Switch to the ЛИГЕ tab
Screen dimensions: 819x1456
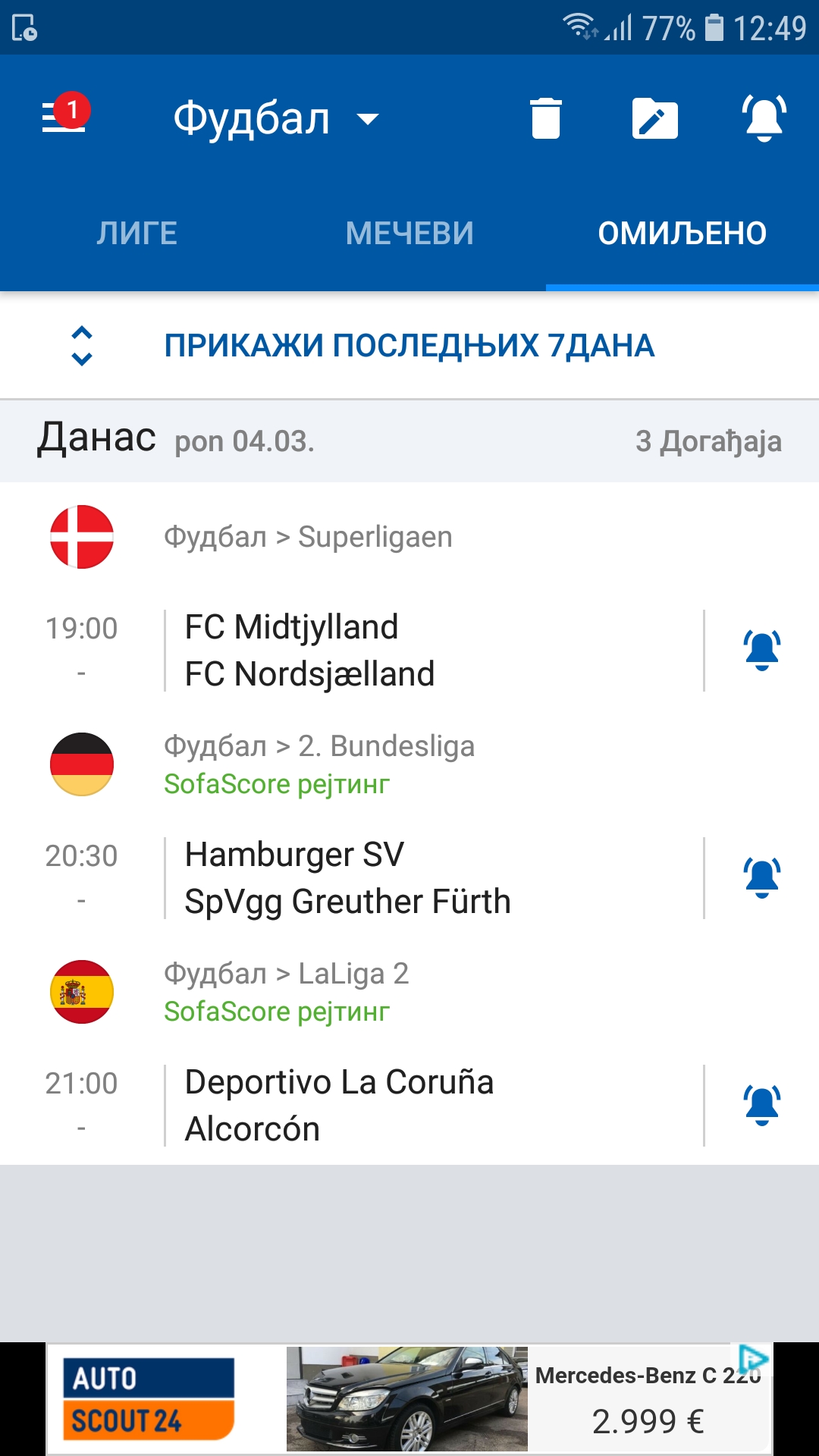[136, 233]
